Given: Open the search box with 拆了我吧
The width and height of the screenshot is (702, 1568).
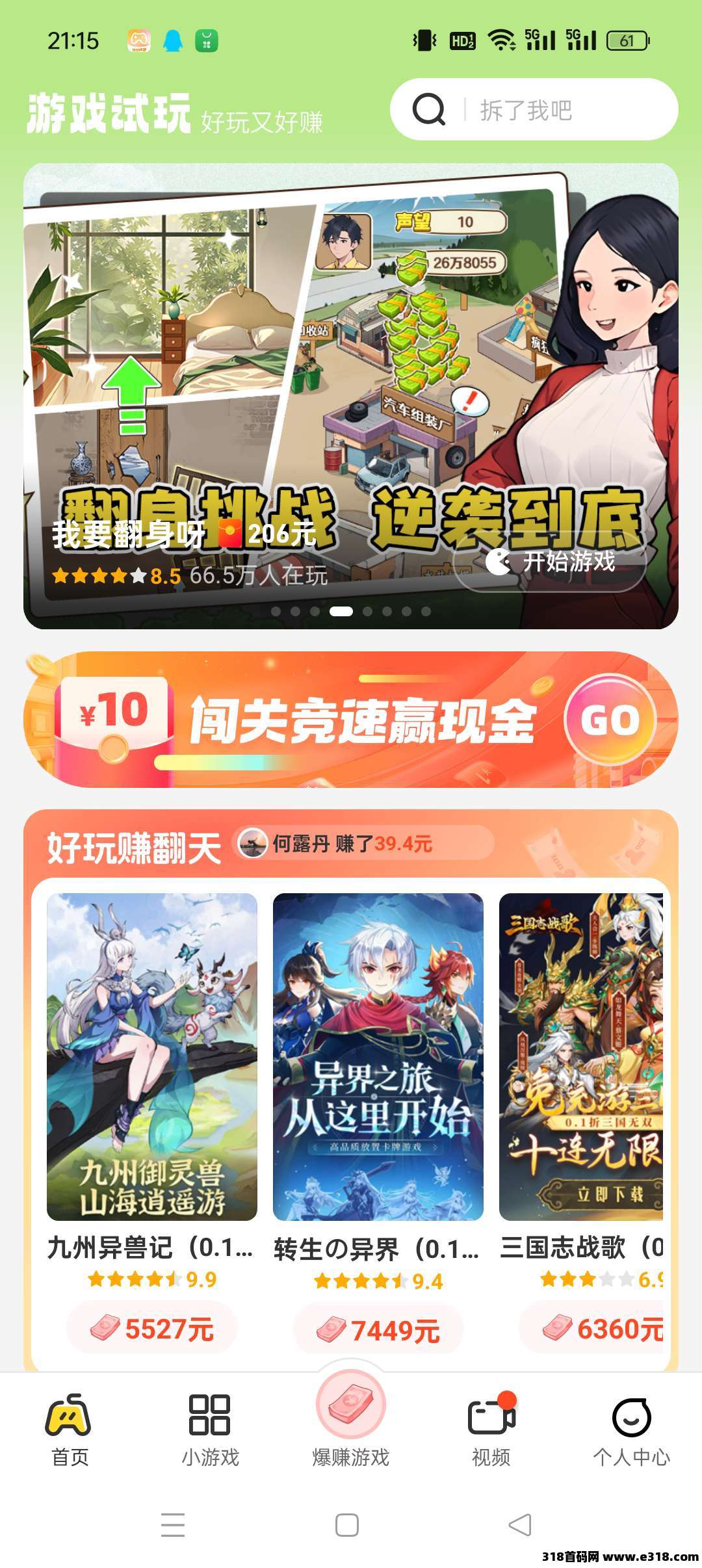Looking at the screenshot, I should click(533, 109).
